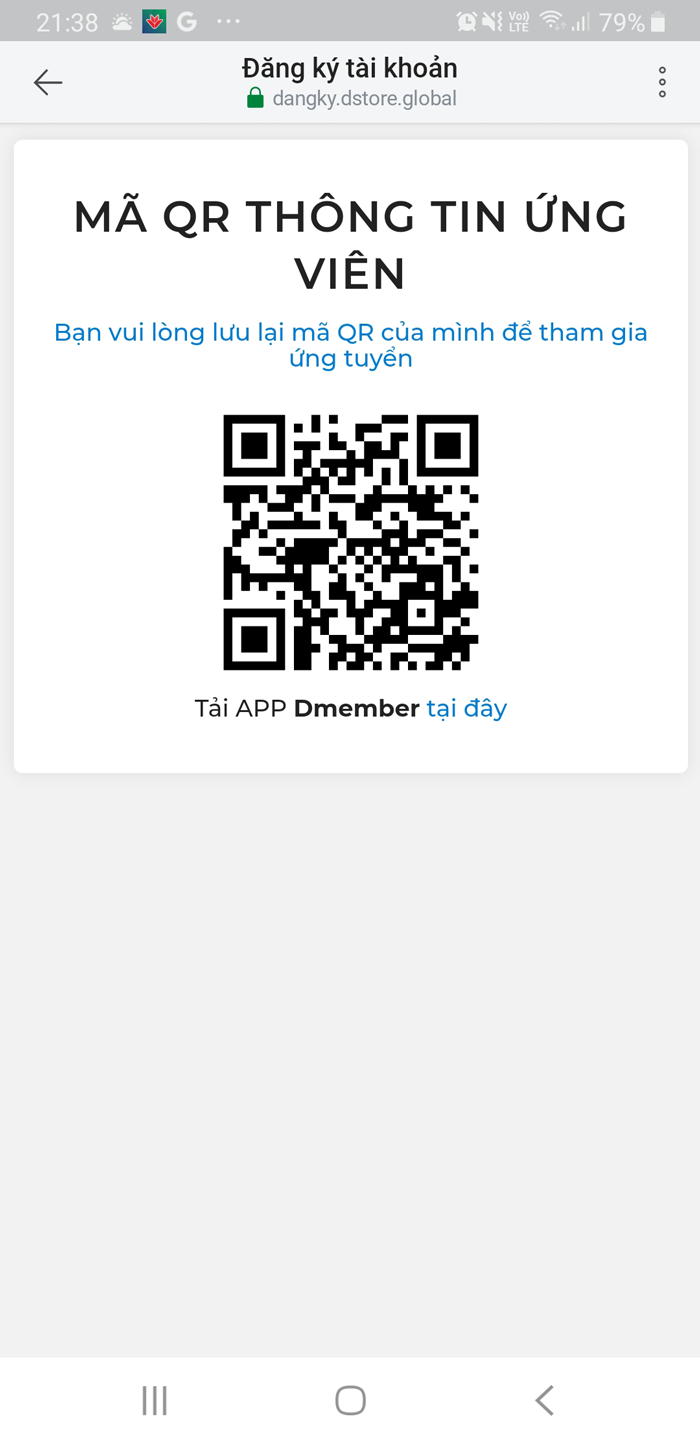Tap the system back button
This screenshot has height=1439, width=700.
point(544,1400)
